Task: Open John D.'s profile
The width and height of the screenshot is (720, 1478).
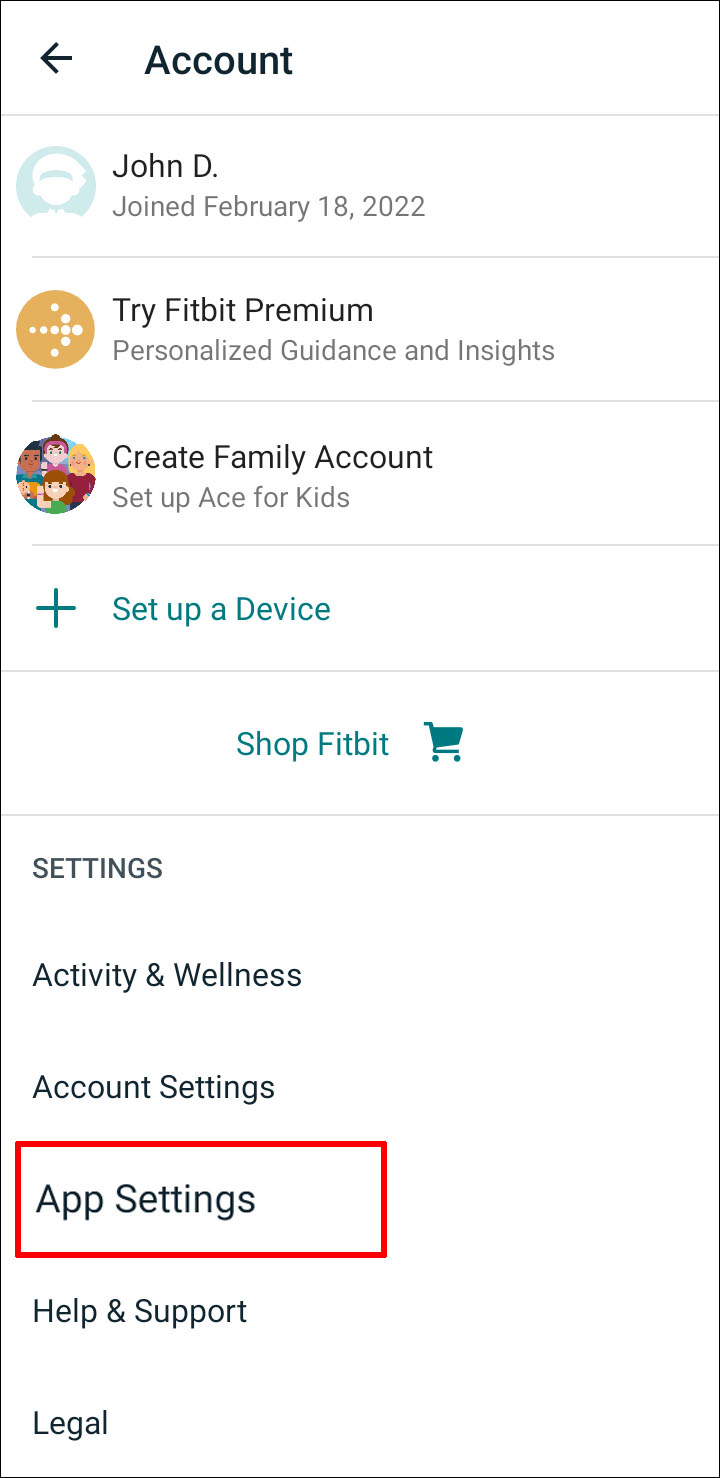Action: (x=360, y=186)
